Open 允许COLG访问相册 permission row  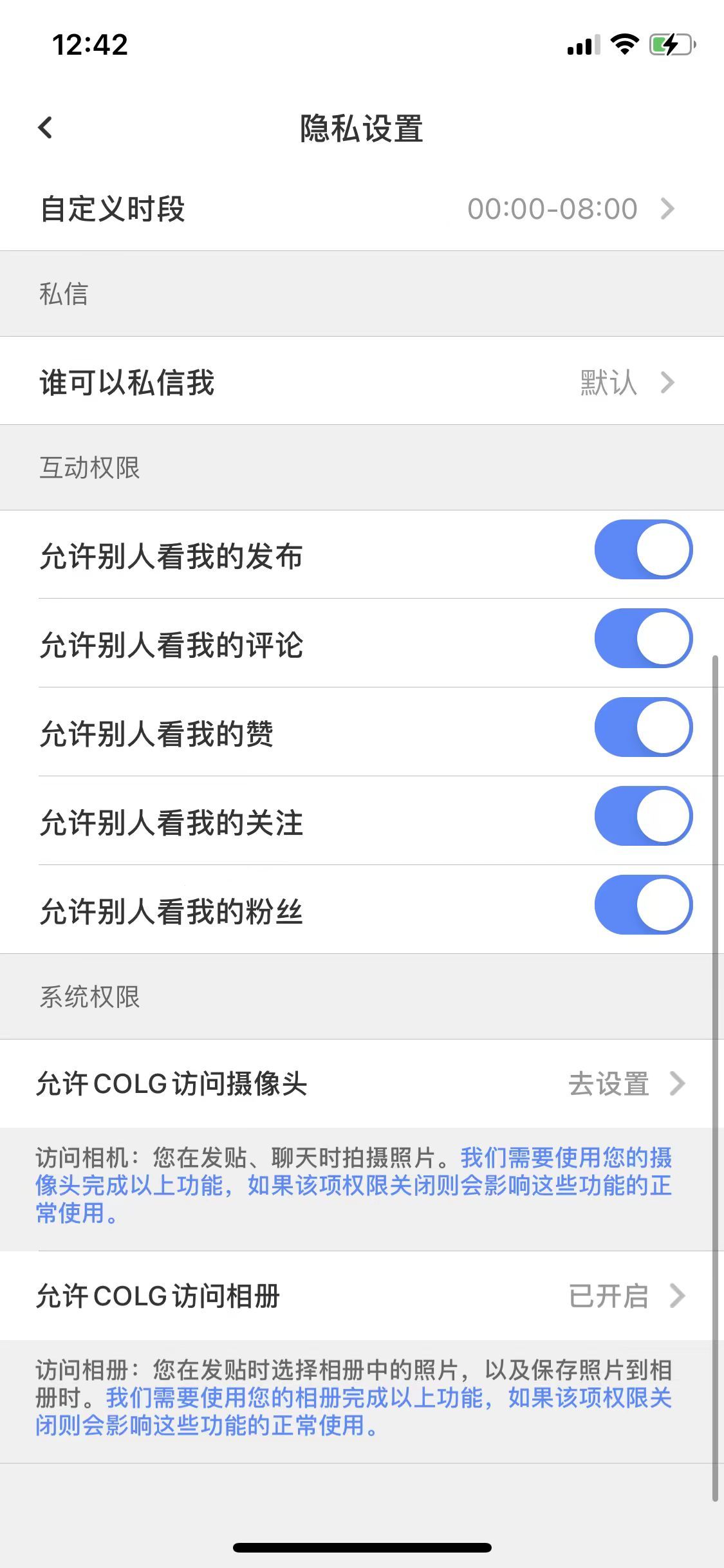pos(362,1296)
